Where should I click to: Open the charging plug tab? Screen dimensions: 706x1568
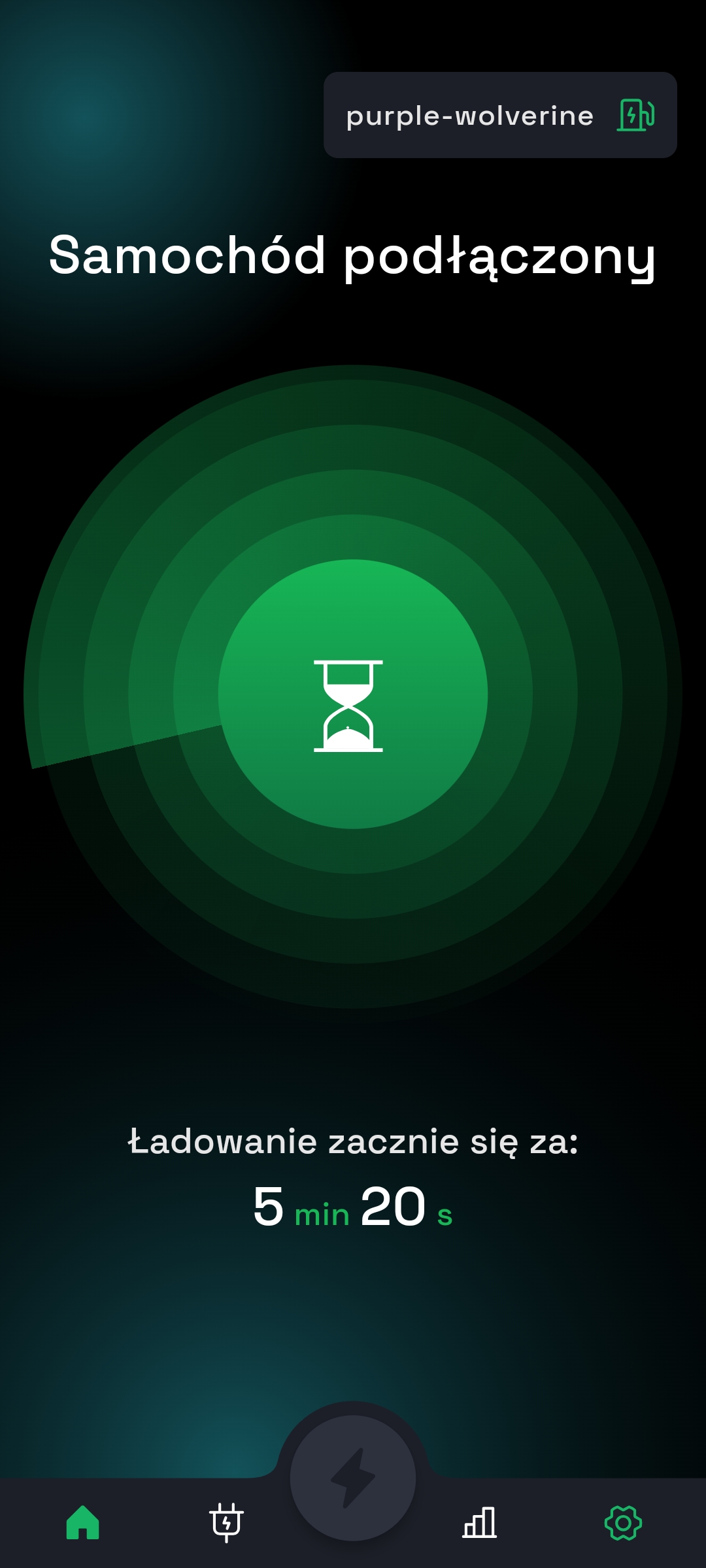click(226, 1523)
